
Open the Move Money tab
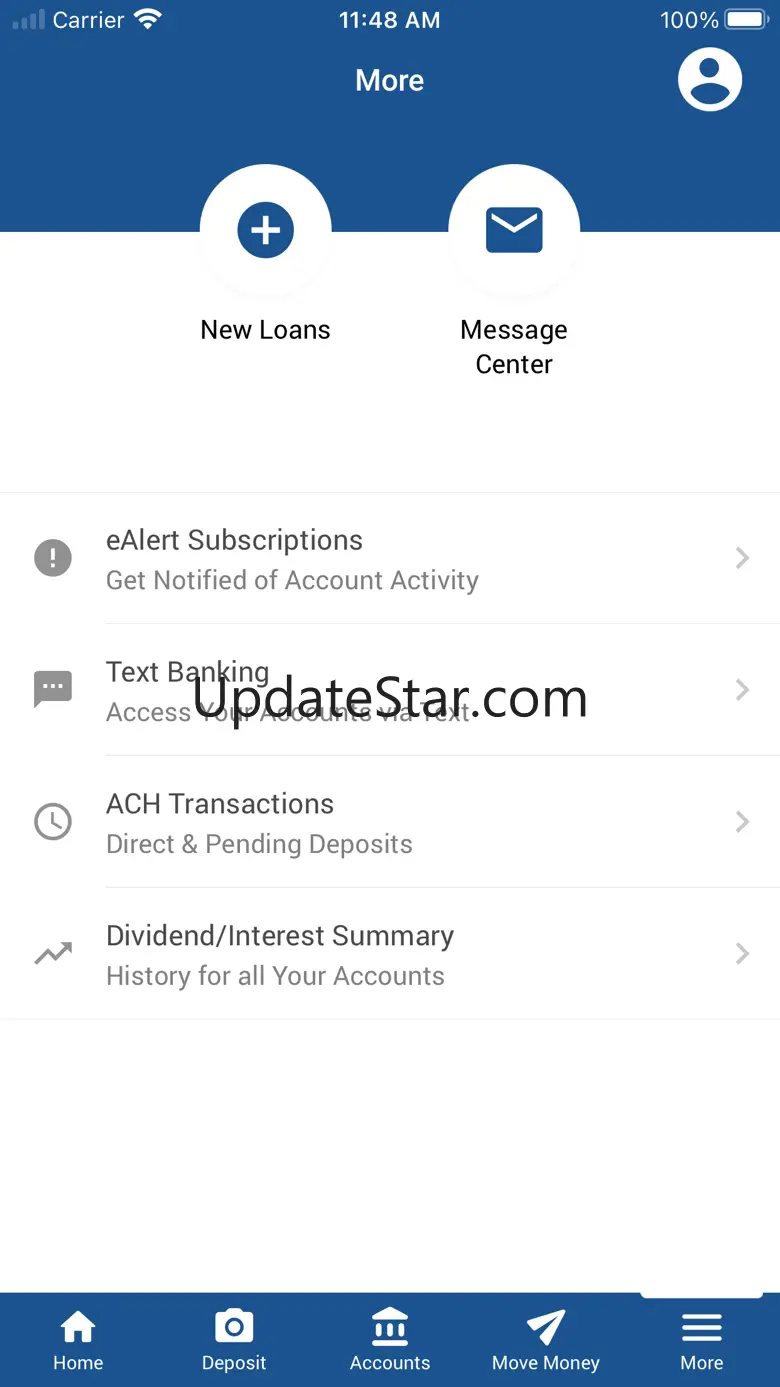click(x=546, y=1340)
